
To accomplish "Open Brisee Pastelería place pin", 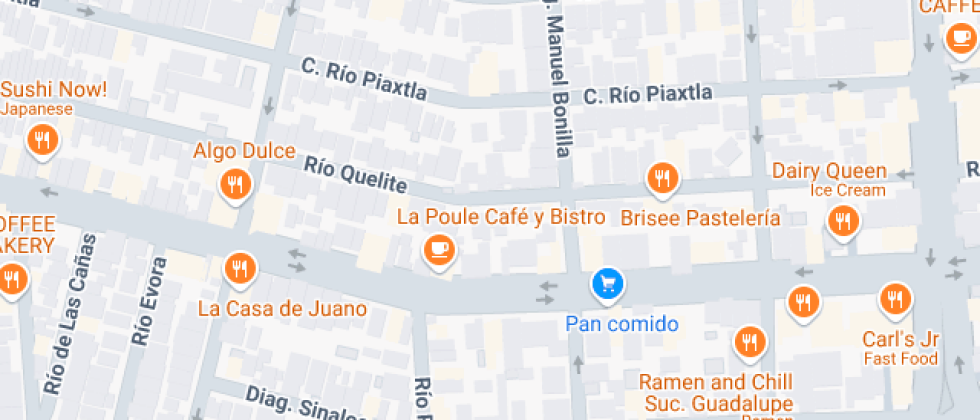I will tap(661, 180).
